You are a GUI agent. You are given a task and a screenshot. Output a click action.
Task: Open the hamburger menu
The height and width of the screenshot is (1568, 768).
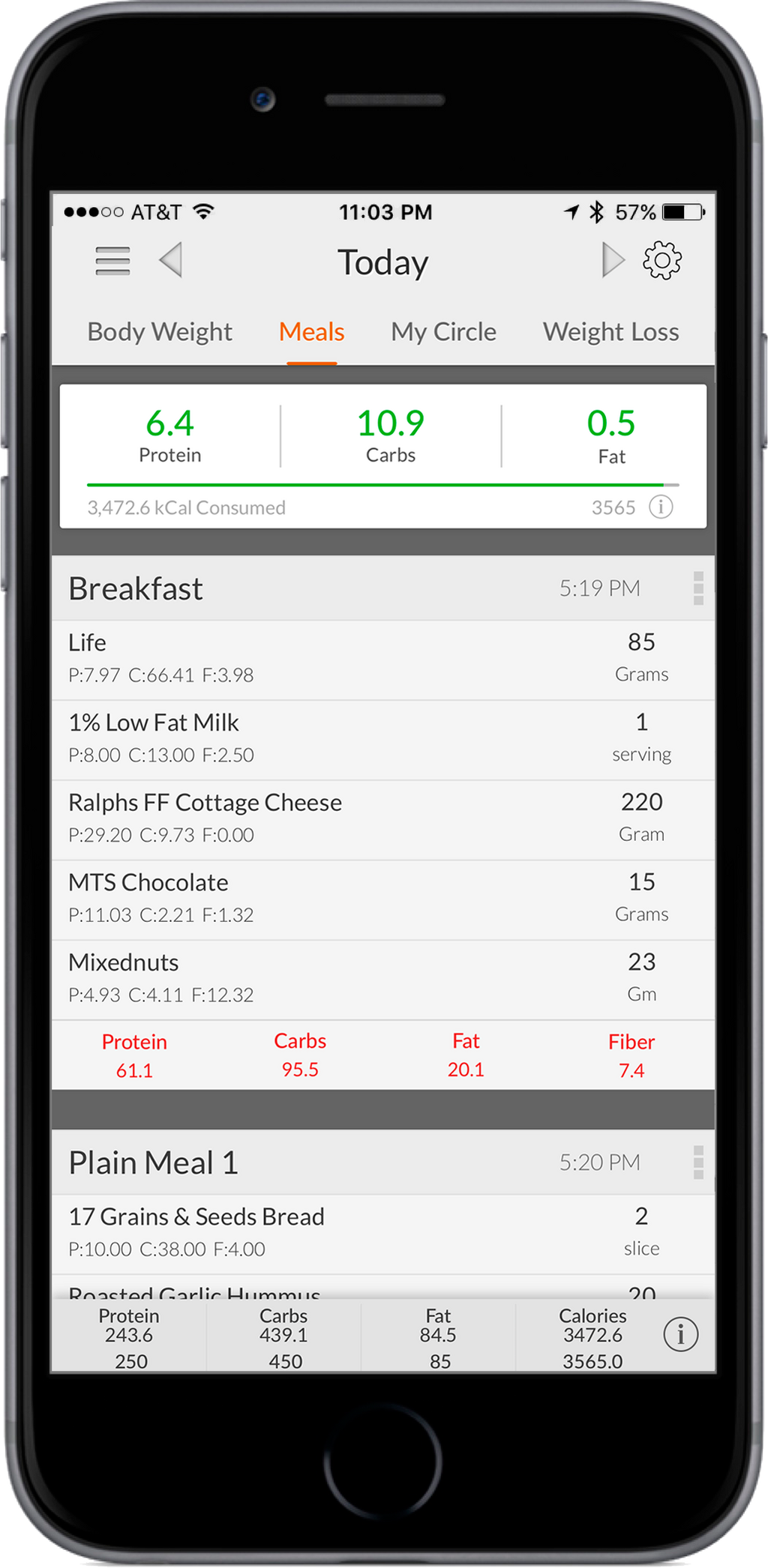pyautogui.click(x=112, y=261)
